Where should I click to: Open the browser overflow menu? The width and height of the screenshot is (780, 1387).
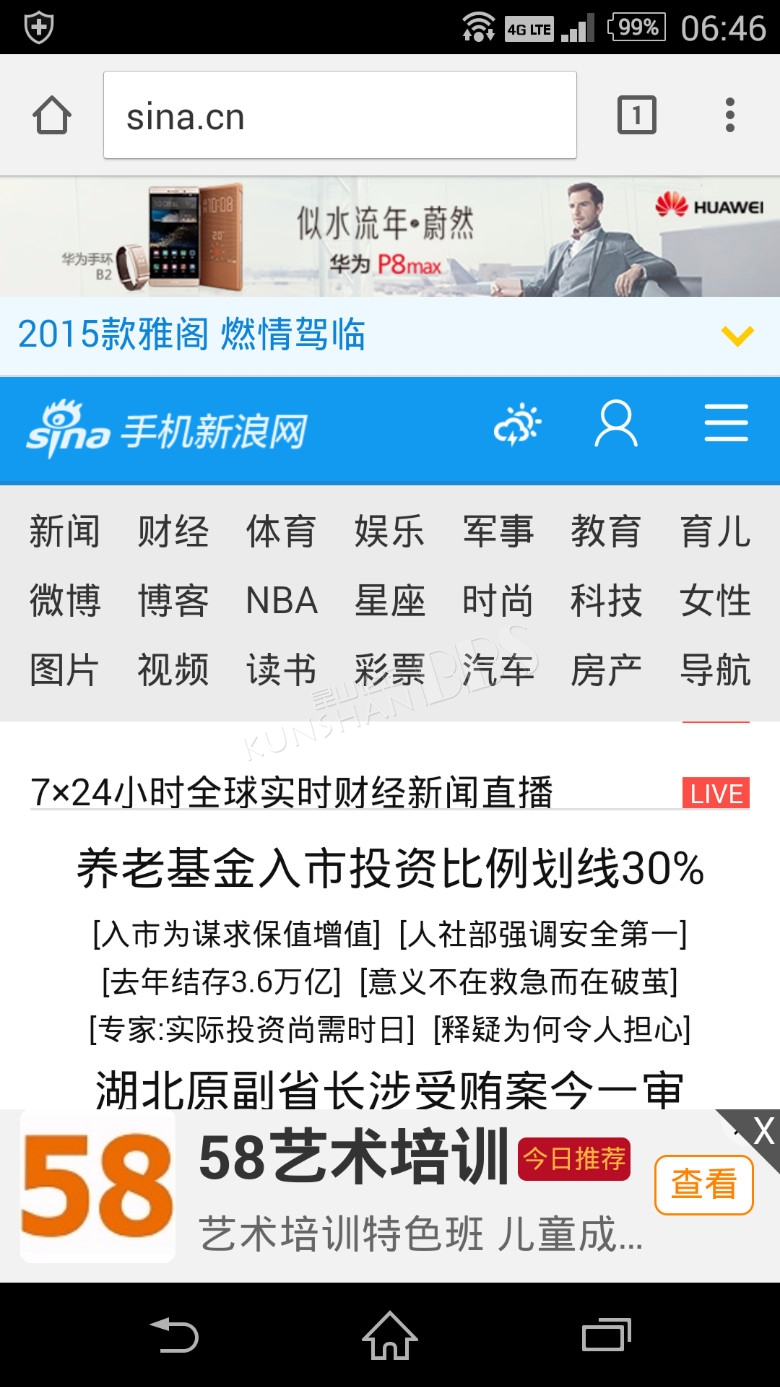tap(730, 116)
